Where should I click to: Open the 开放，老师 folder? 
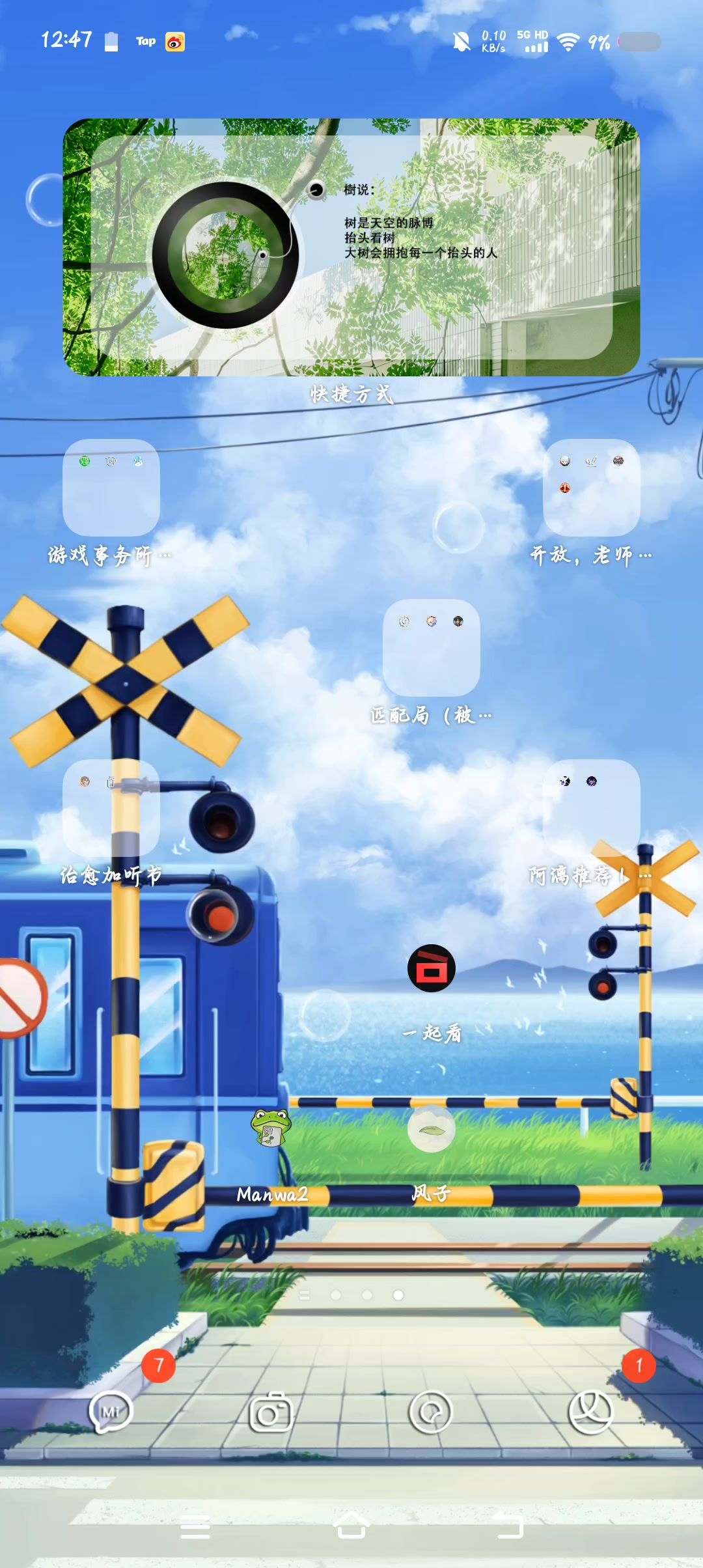(591, 488)
